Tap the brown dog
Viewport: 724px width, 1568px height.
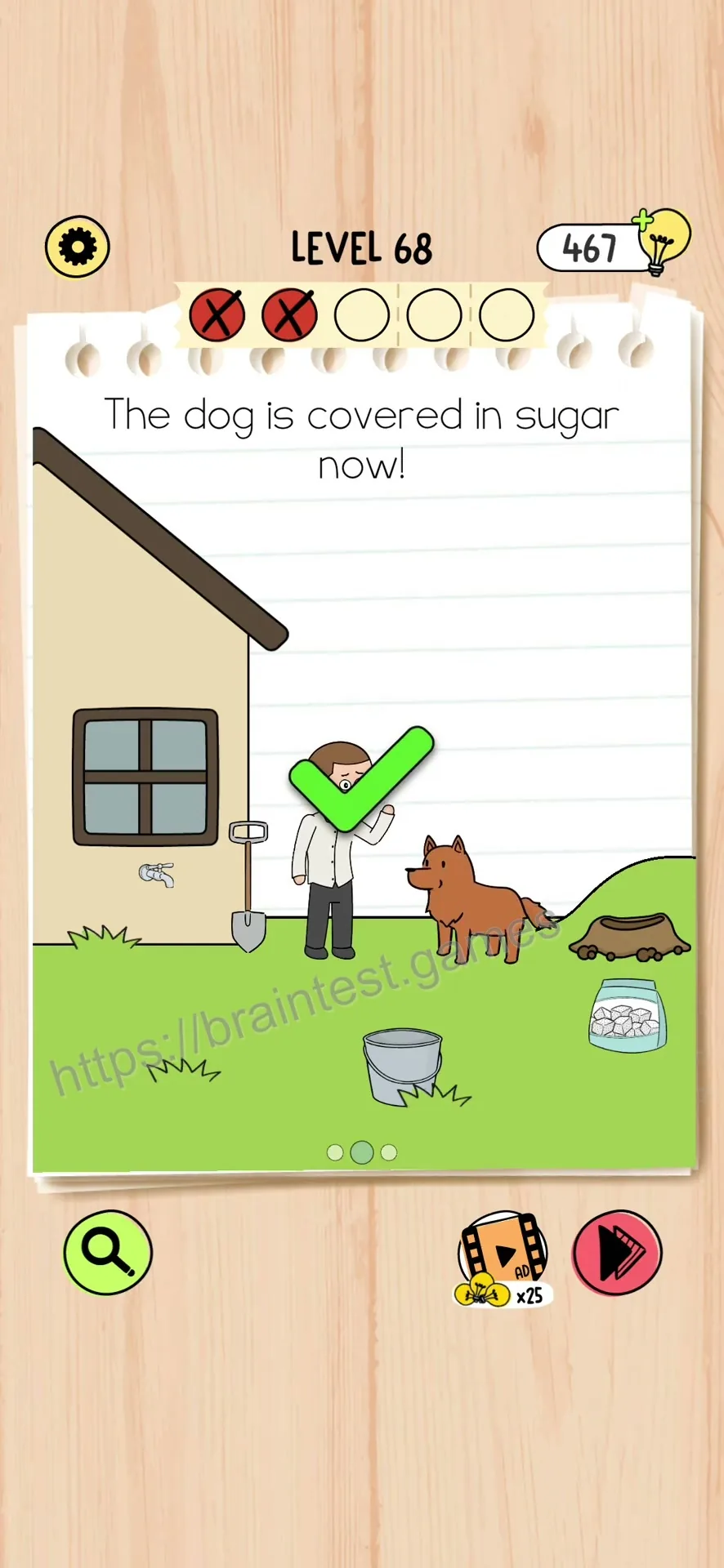tap(478, 898)
